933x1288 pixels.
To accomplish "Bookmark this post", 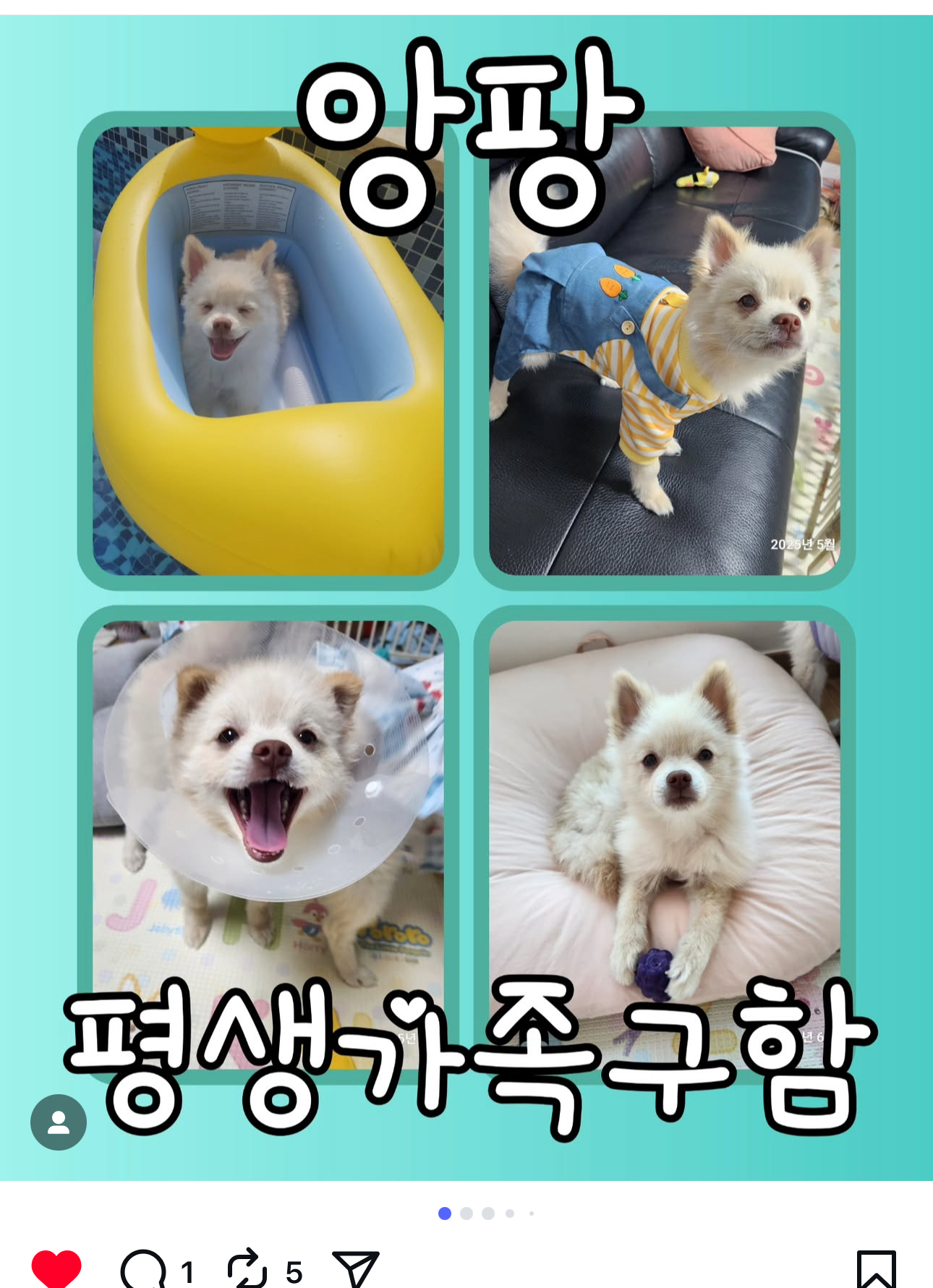I will [876, 1269].
